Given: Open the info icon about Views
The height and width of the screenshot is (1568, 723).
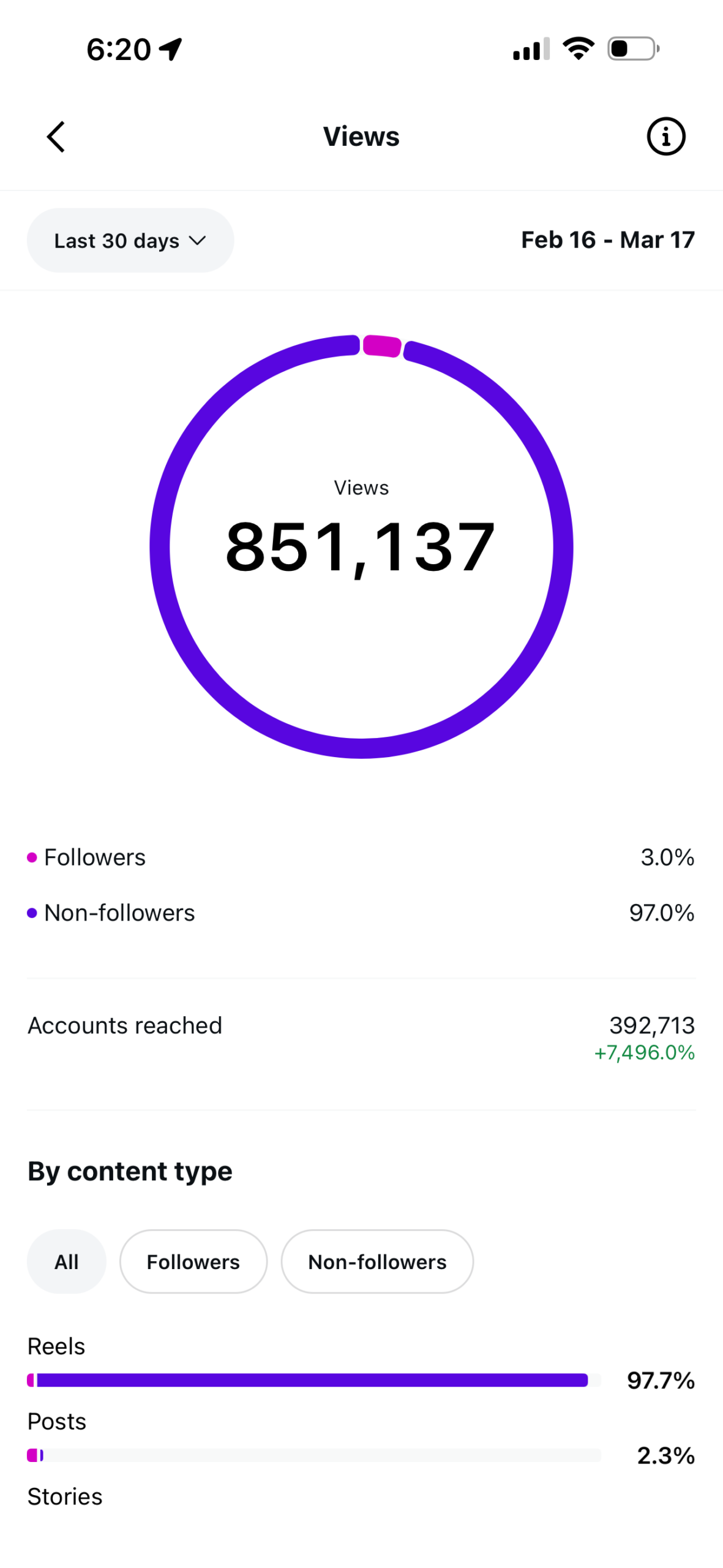Looking at the screenshot, I should [665, 136].
